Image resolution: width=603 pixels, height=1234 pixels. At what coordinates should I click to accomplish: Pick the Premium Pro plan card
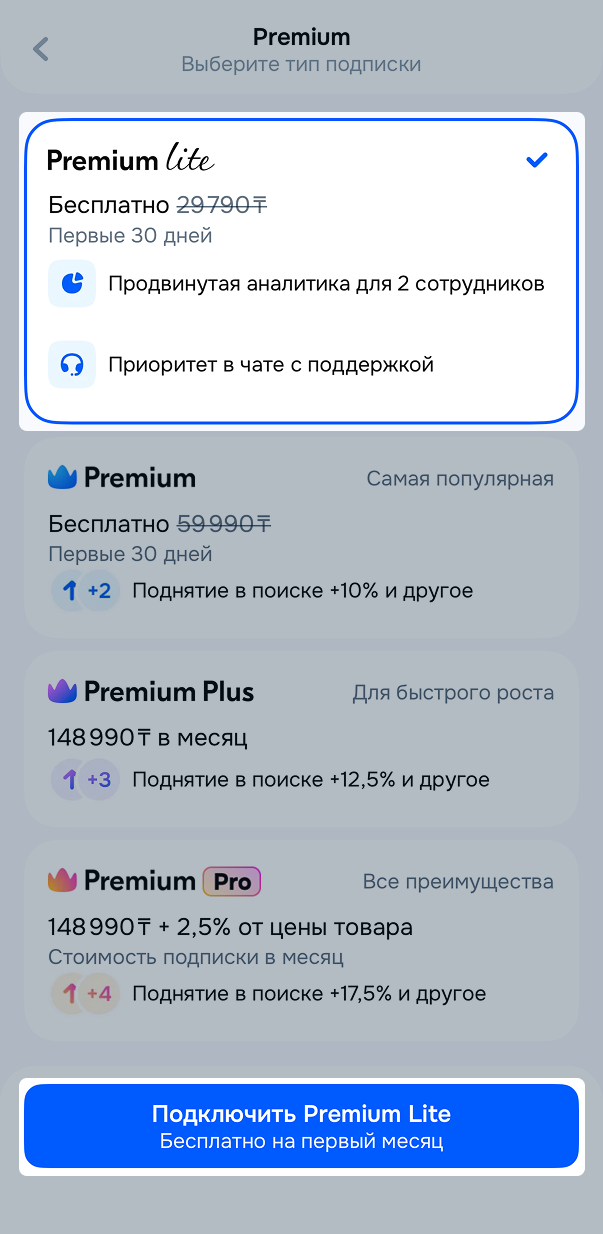click(301, 940)
